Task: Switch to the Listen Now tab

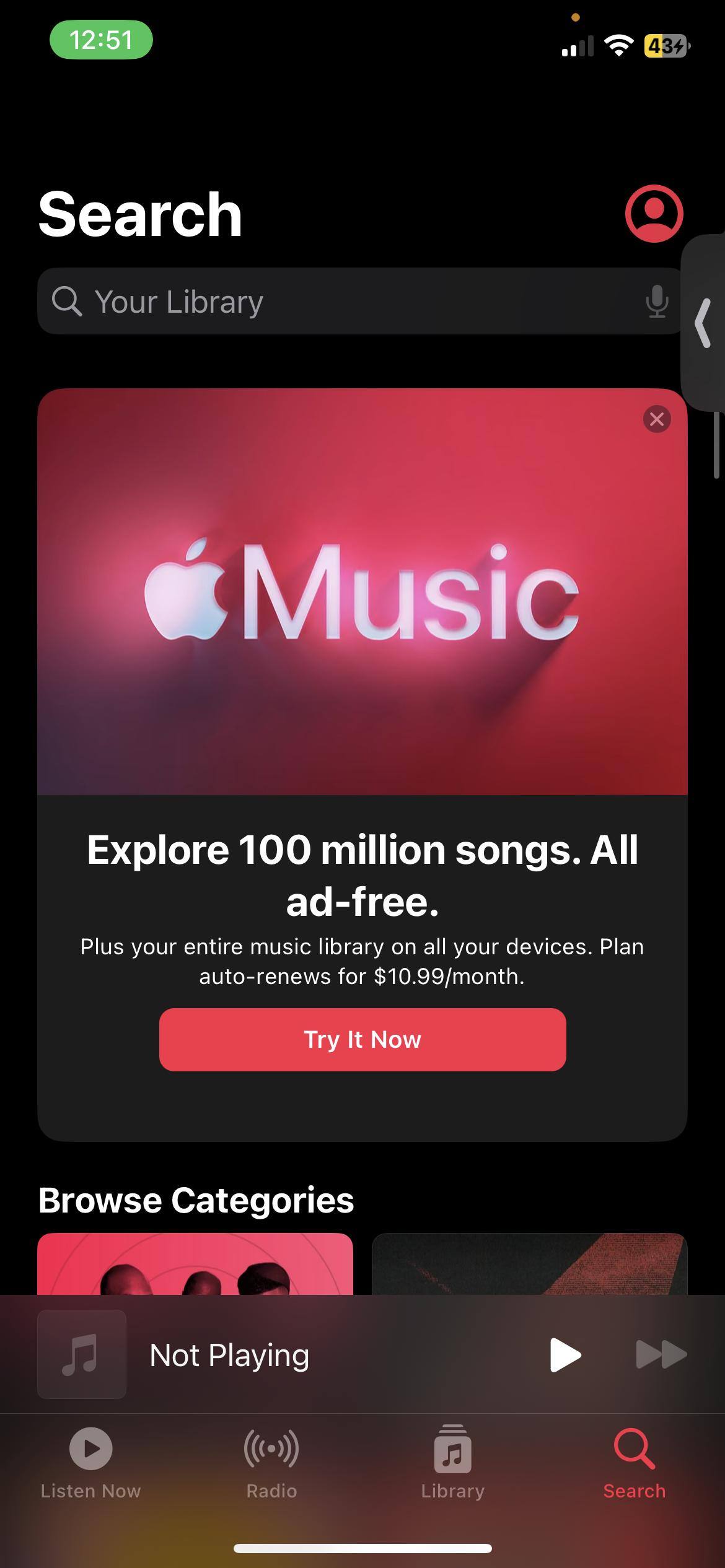Action: tap(90, 1463)
